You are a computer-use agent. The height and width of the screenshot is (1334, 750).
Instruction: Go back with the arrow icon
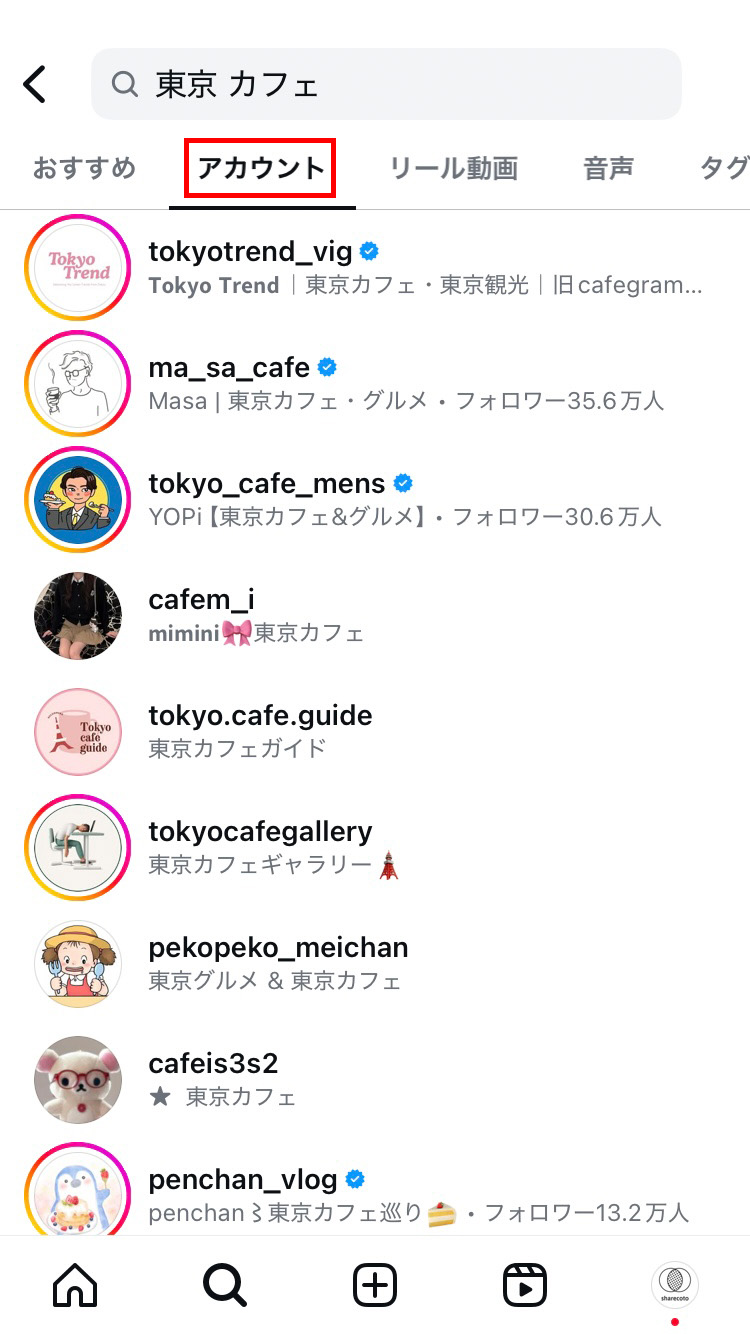tap(35, 85)
